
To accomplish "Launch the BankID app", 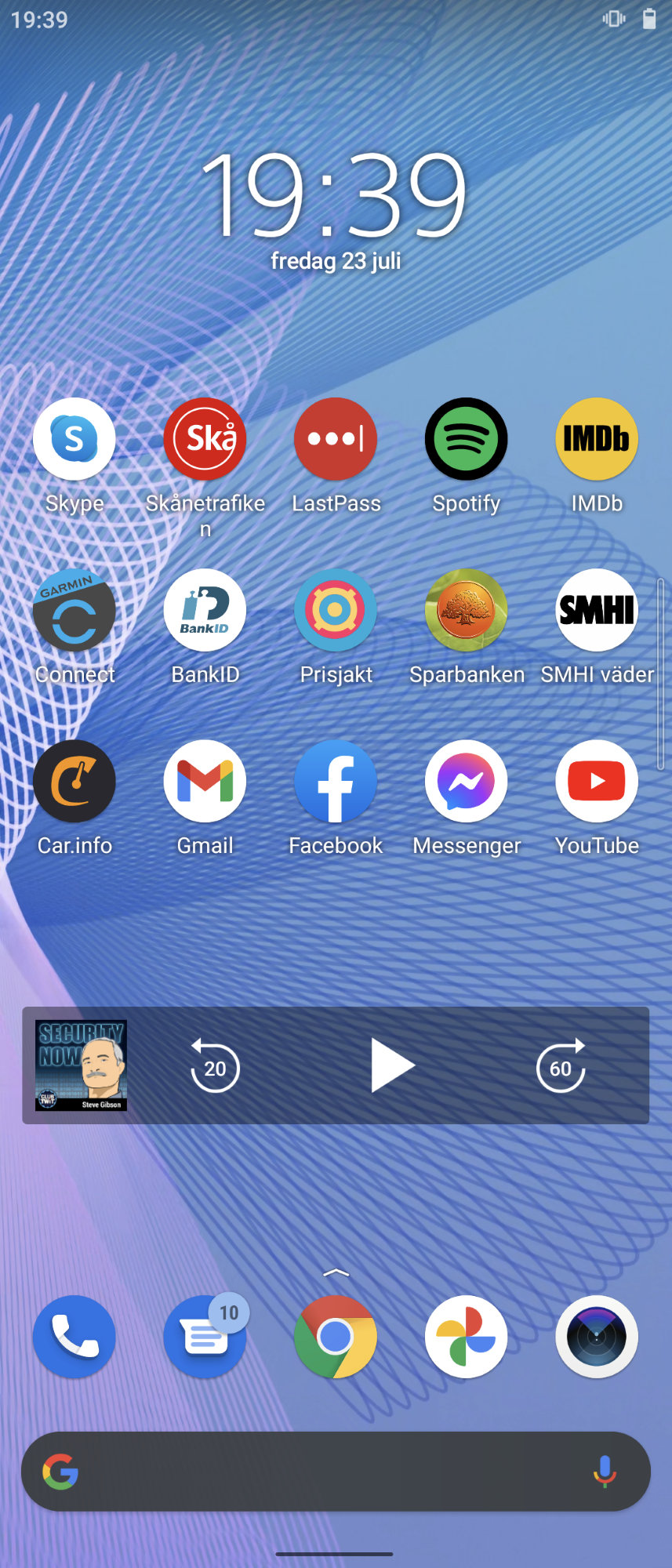I will click(205, 610).
